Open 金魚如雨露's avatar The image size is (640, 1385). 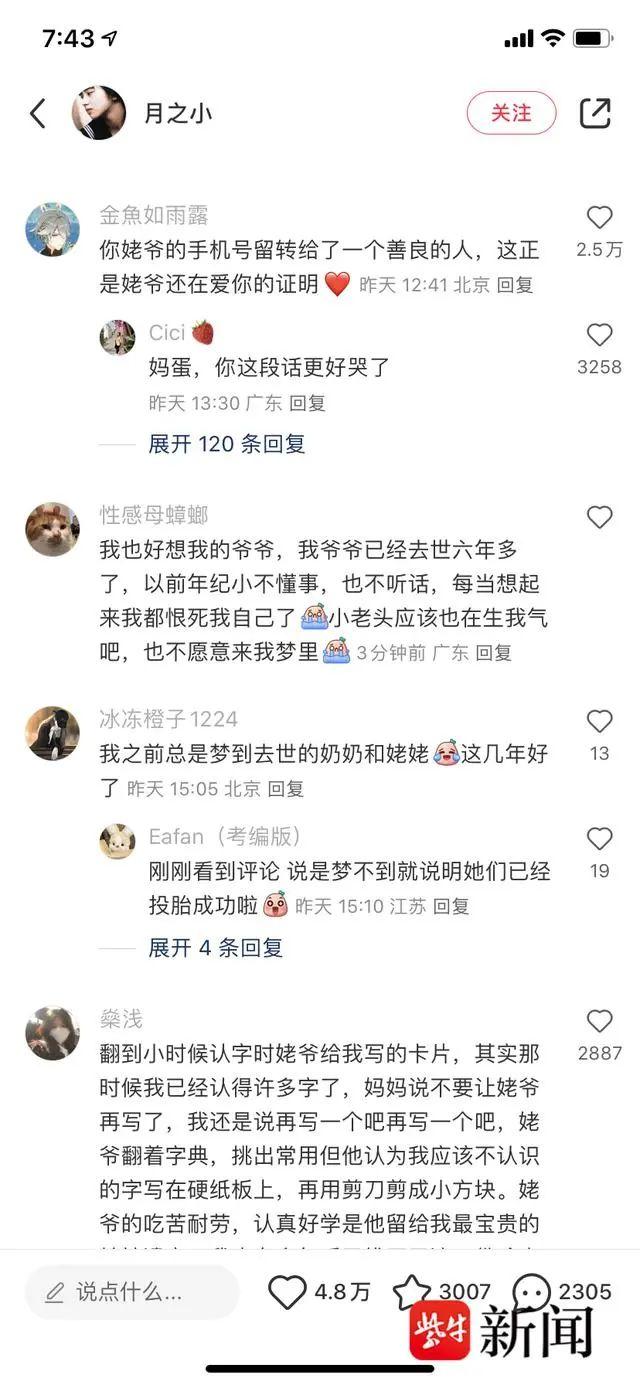pyautogui.click(x=52, y=229)
